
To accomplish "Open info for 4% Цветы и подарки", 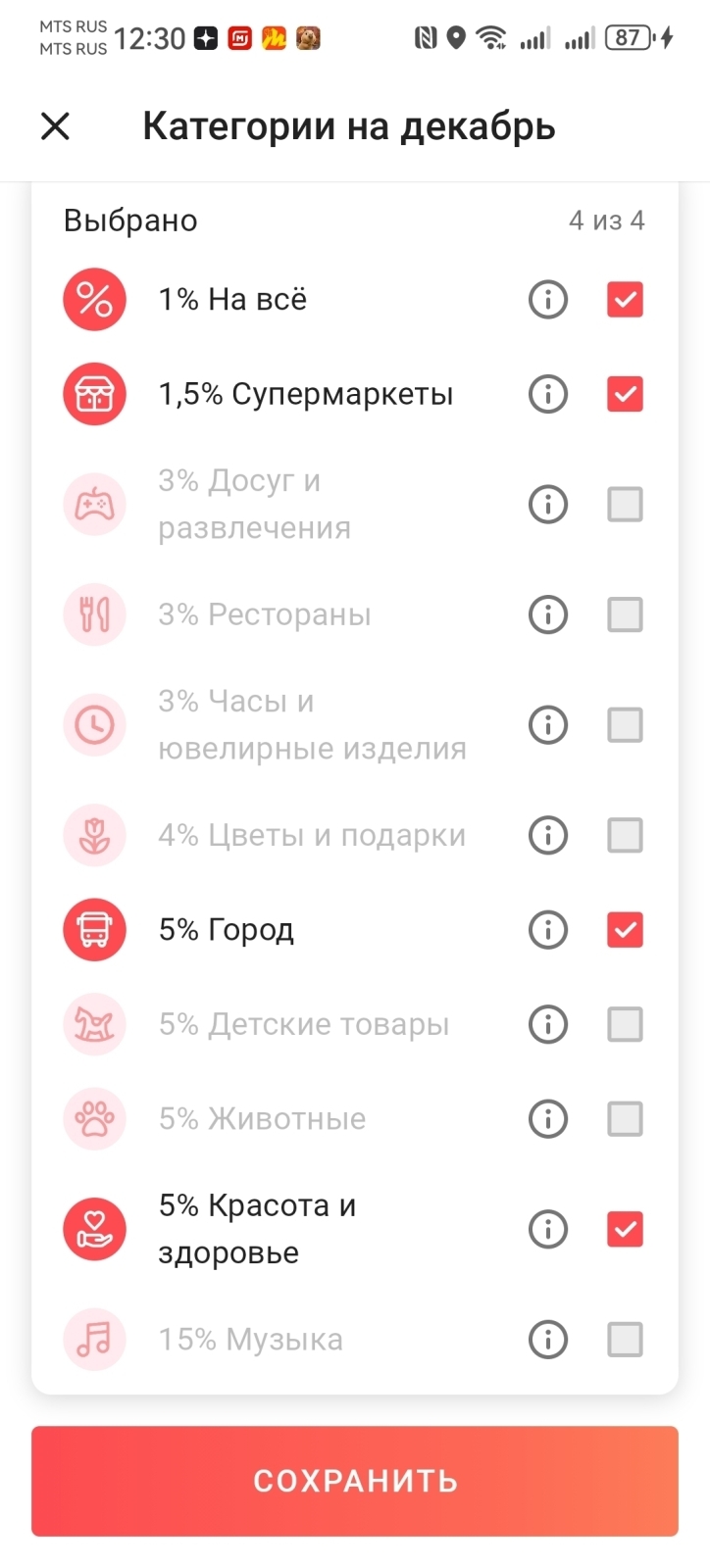I will (548, 835).
